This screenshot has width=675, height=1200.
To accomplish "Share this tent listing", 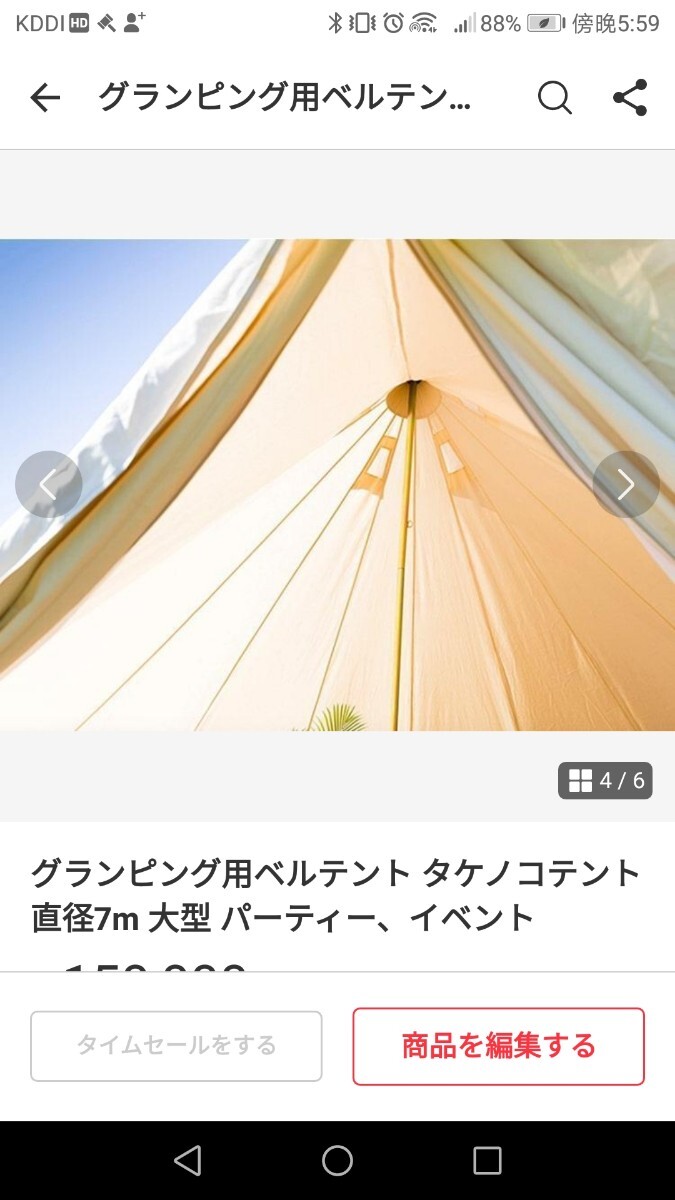I will point(630,98).
